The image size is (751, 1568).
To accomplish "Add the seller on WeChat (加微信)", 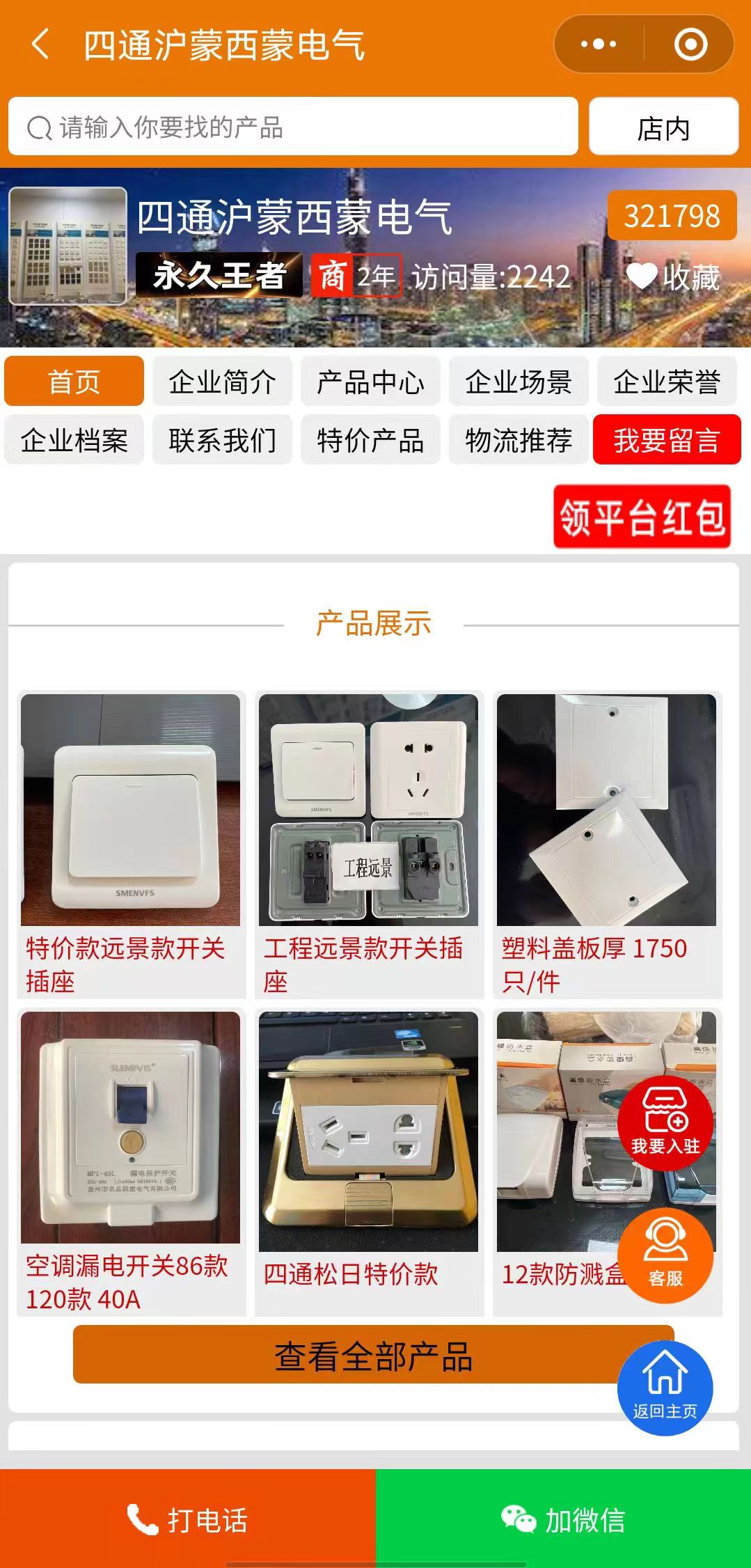I will [563, 1519].
